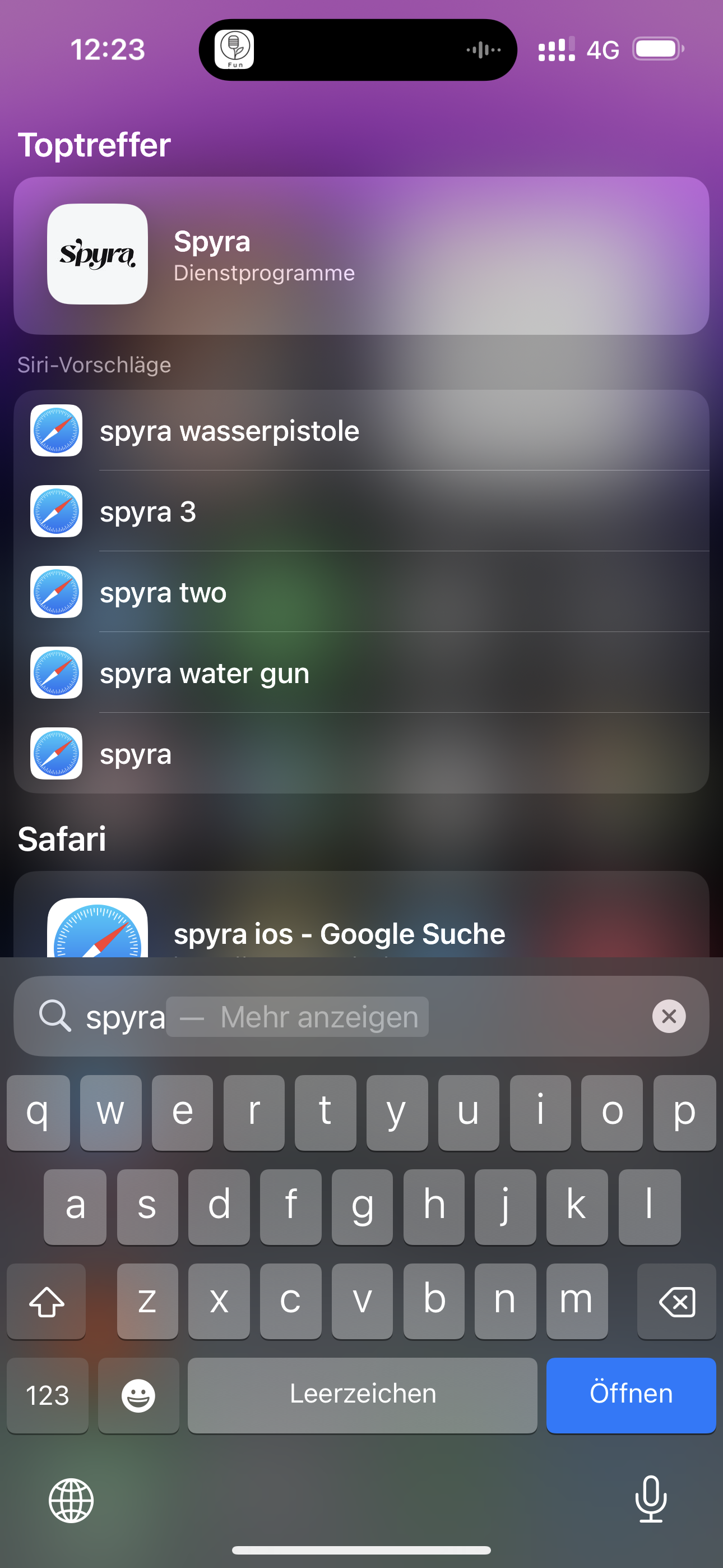
Task: Switch keyboard language with globe icon
Action: tap(71, 1501)
